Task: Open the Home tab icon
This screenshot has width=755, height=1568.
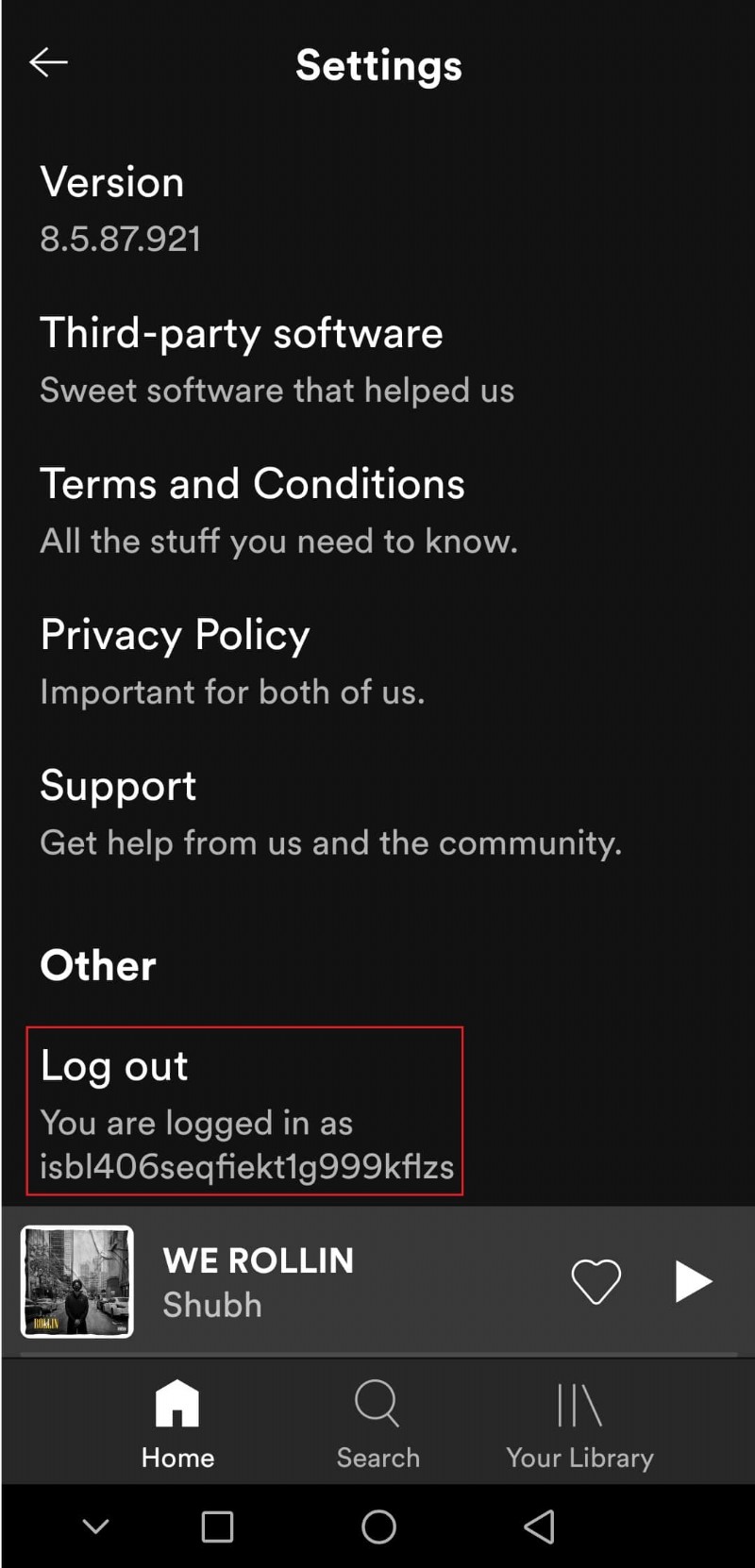Action: pyautogui.click(x=177, y=1404)
